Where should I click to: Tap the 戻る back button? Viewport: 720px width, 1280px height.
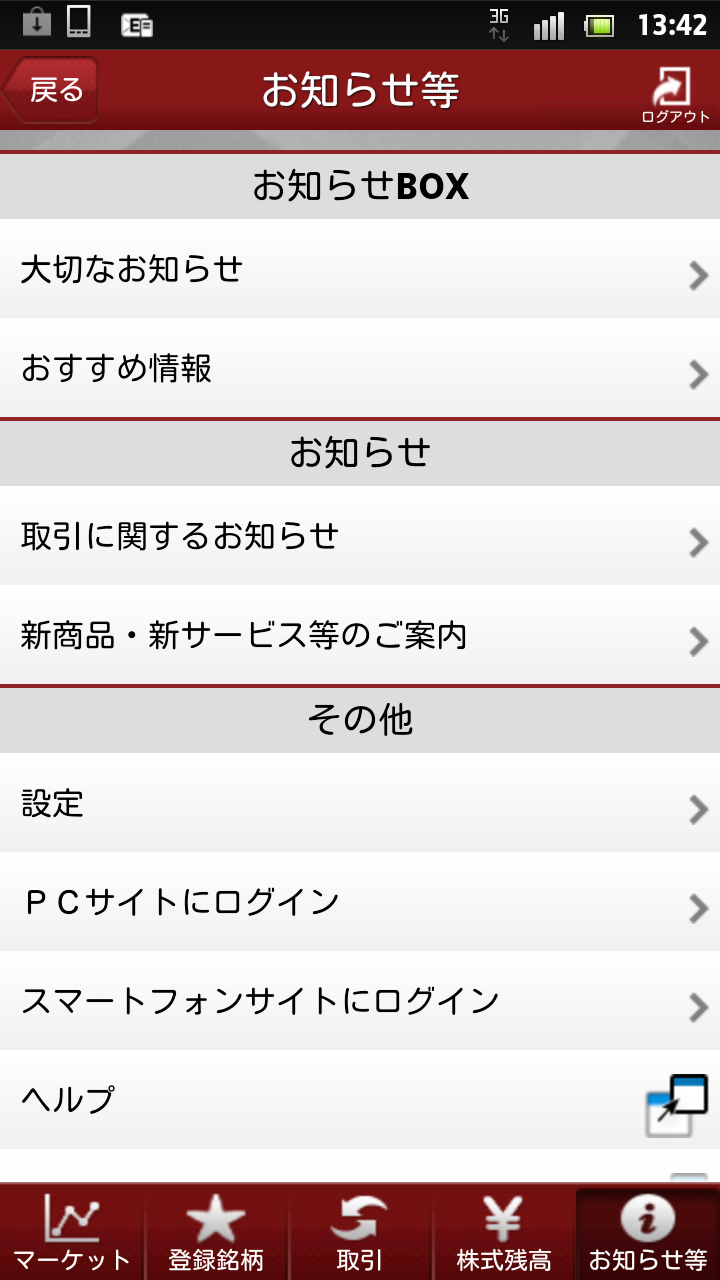click(x=52, y=90)
